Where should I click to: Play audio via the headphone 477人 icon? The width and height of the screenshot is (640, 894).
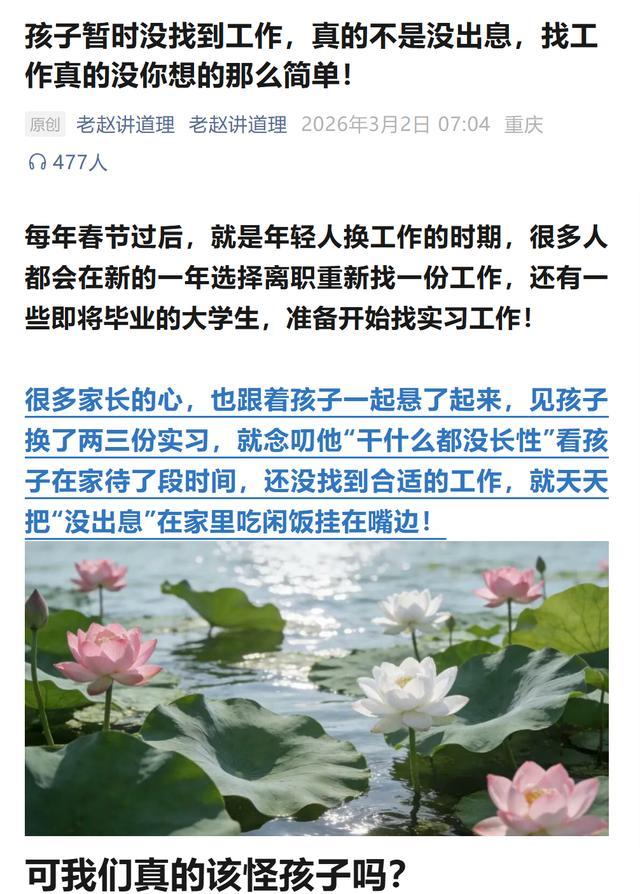pyautogui.click(x=38, y=162)
